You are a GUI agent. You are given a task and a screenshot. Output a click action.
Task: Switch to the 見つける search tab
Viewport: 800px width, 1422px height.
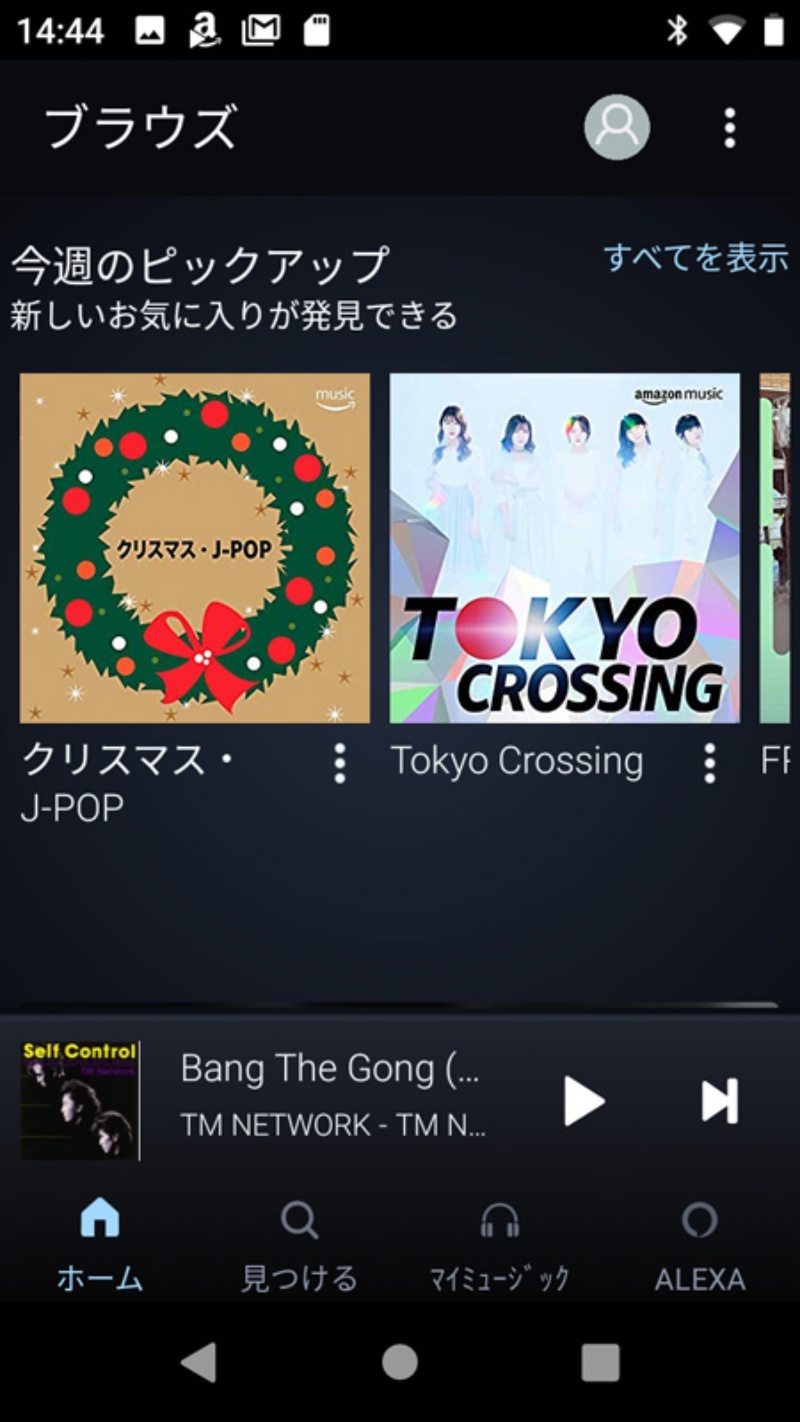(x=299, y=1245)
